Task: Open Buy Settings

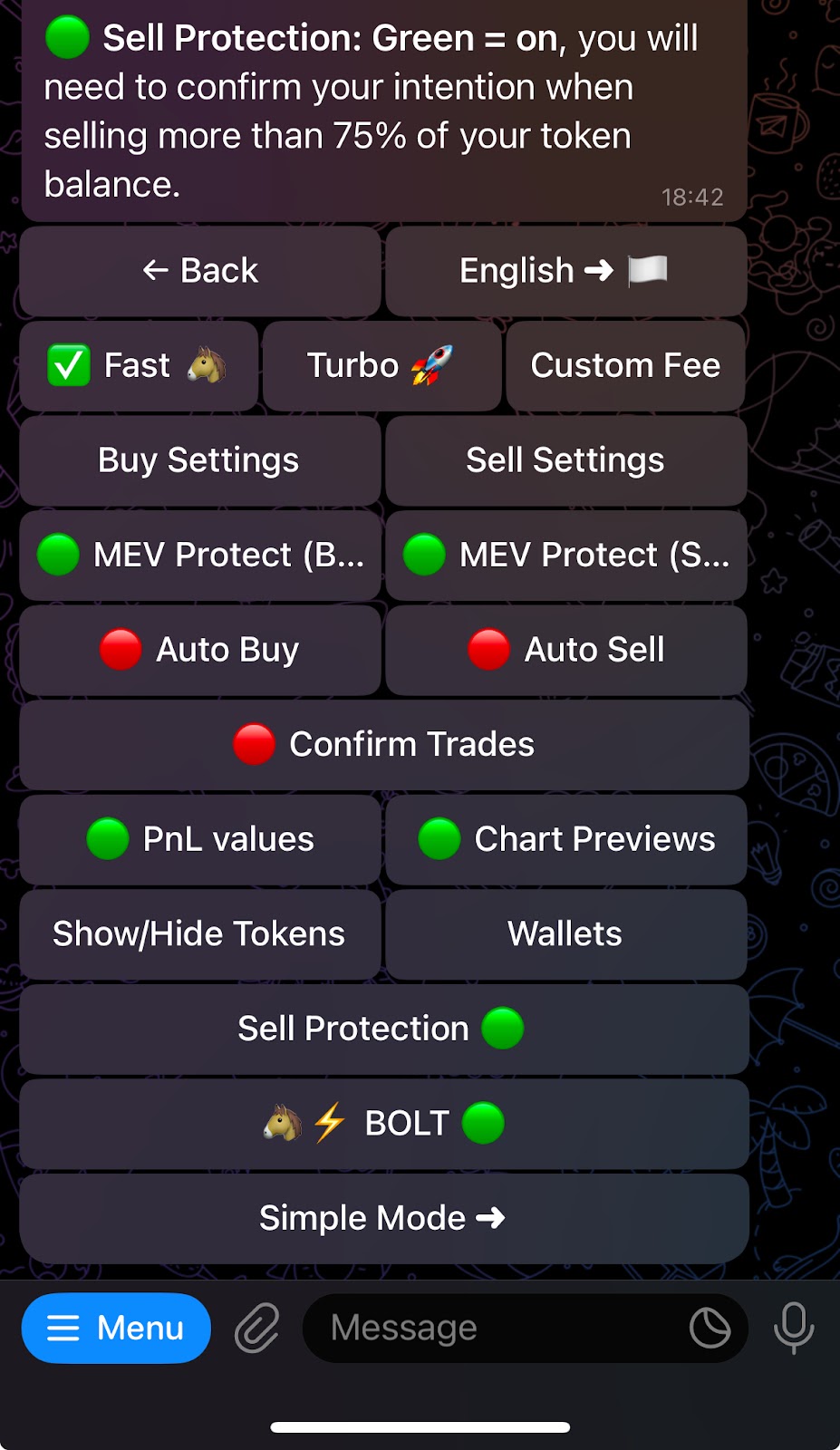Action: pos(200,460)
